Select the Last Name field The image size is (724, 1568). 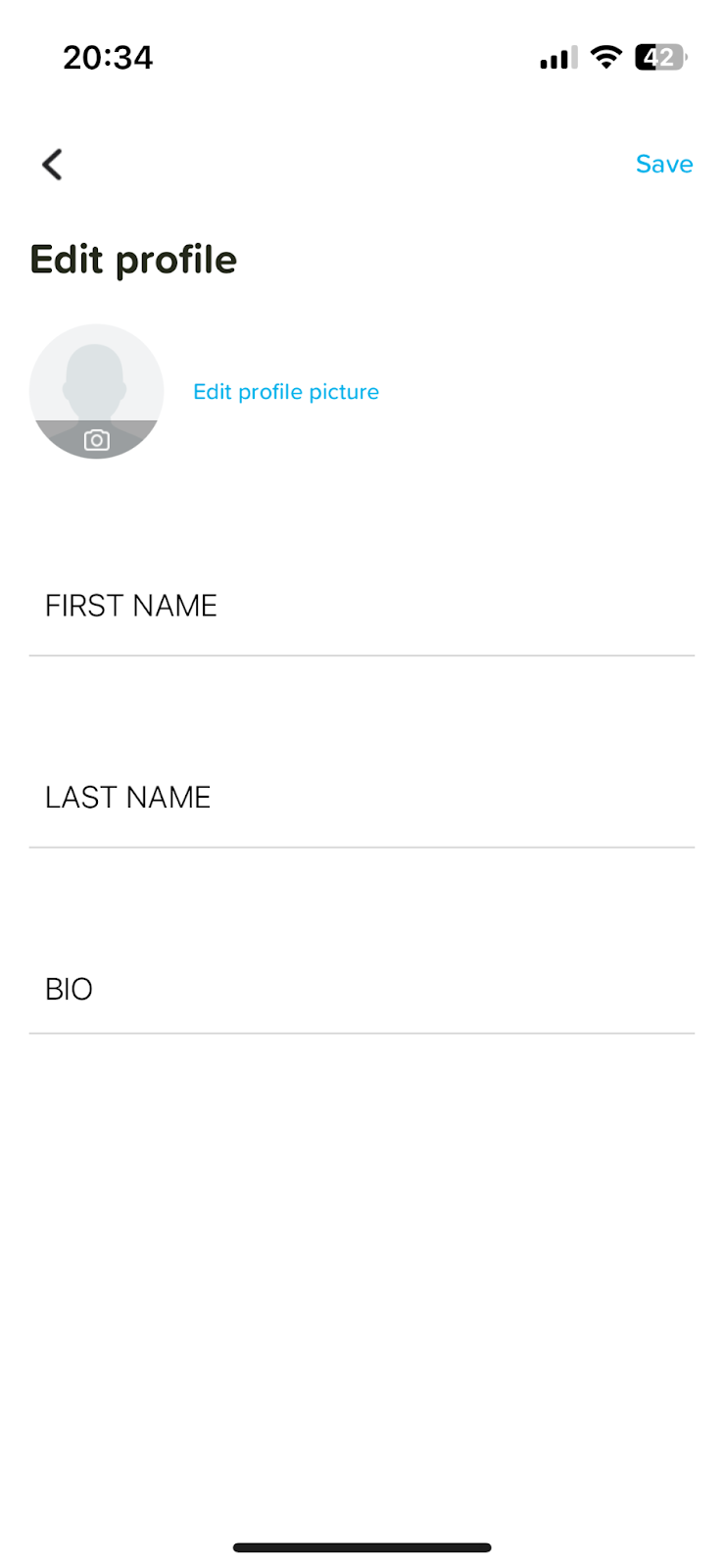click(361, 798)
